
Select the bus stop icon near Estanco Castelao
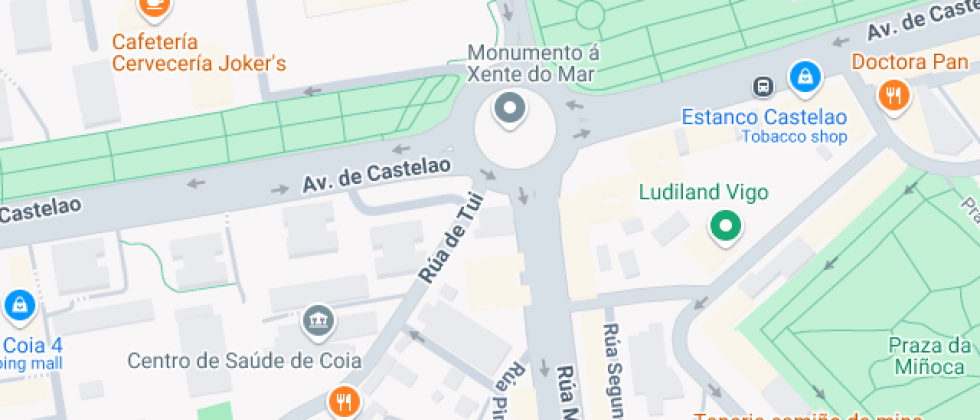click(763, 87)
